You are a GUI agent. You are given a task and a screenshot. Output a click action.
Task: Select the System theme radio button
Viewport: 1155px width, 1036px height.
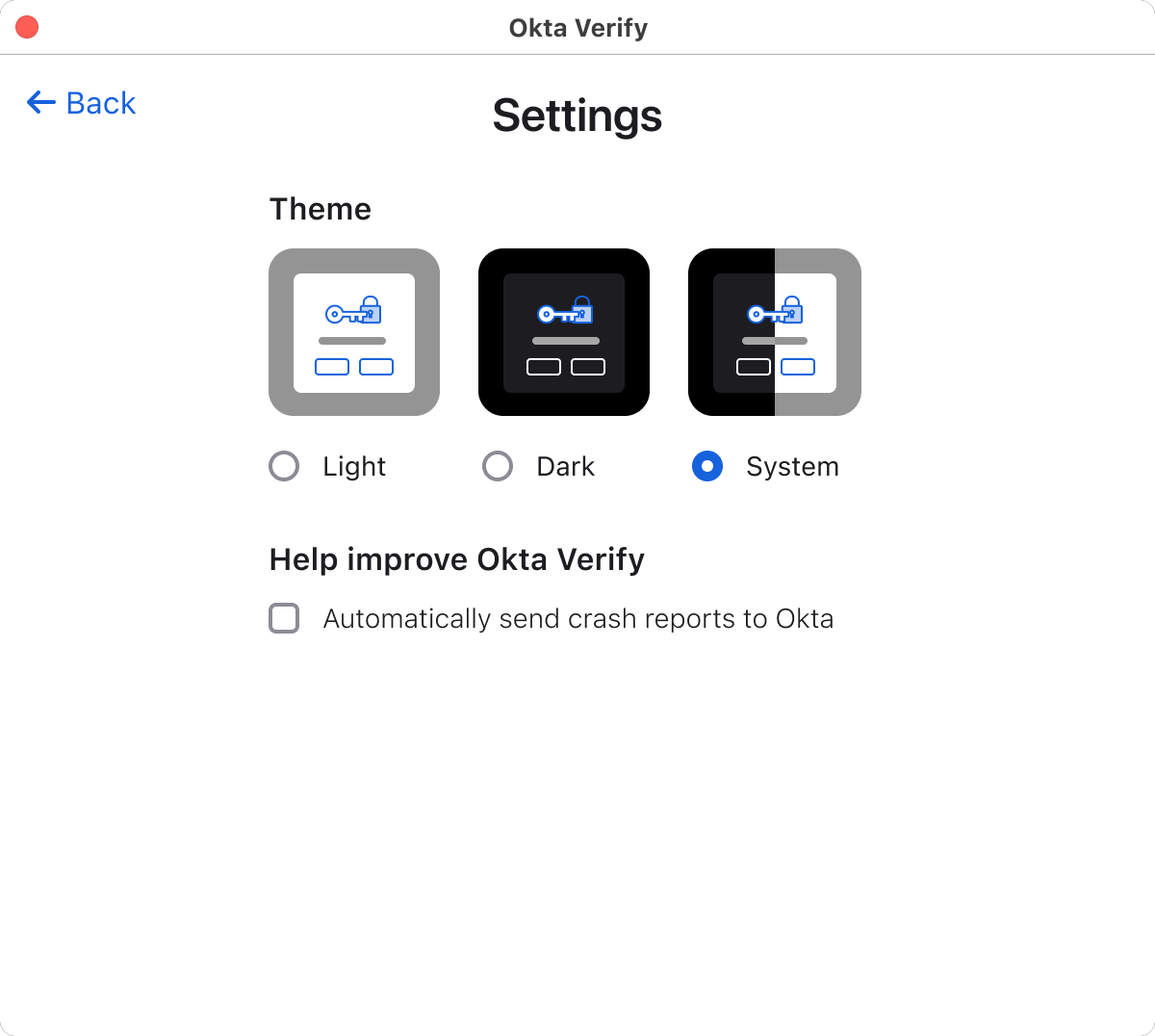pyautogui.click(x=707, y=466)
